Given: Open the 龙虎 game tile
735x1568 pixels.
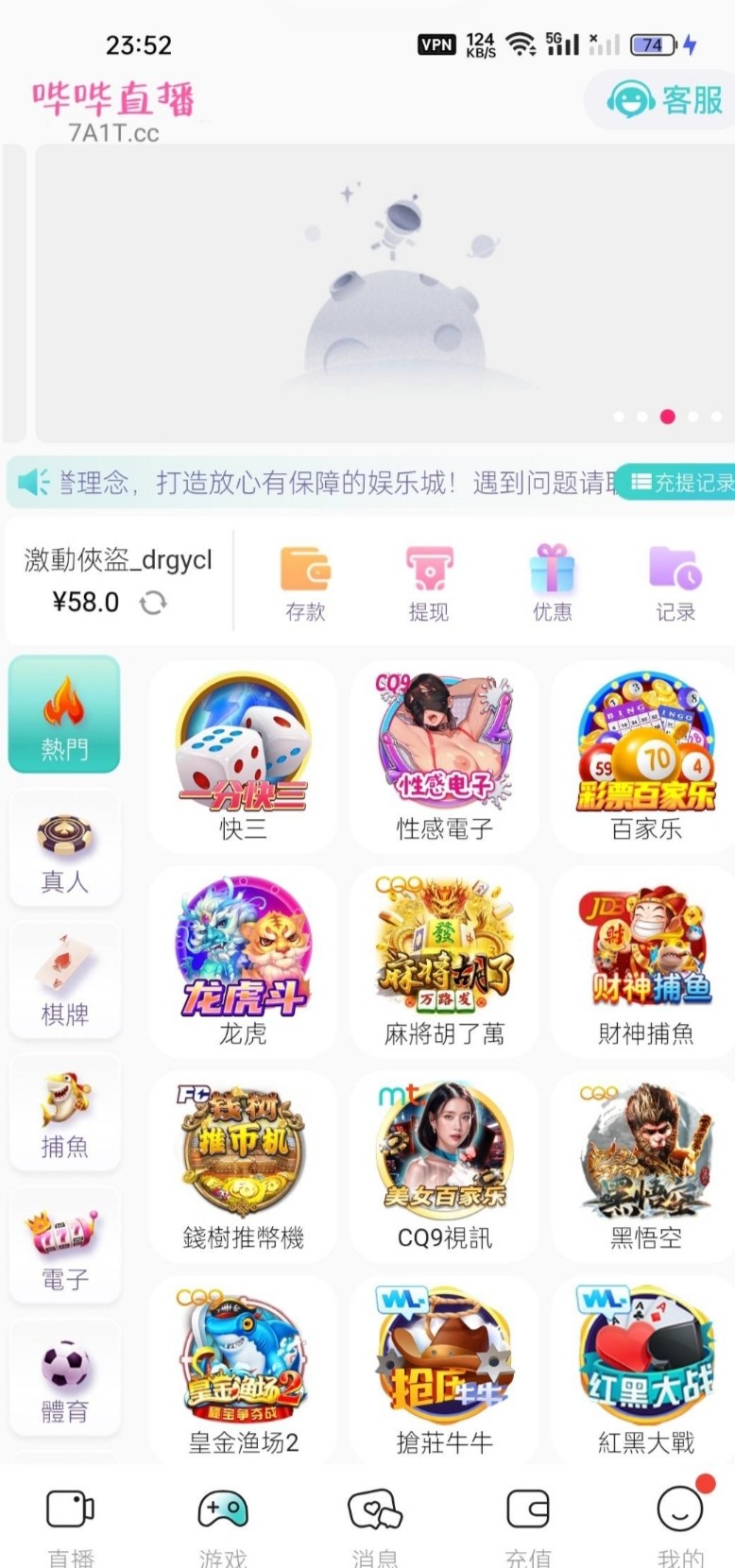Looking at the screenshot, I should (x=243, y=962).
